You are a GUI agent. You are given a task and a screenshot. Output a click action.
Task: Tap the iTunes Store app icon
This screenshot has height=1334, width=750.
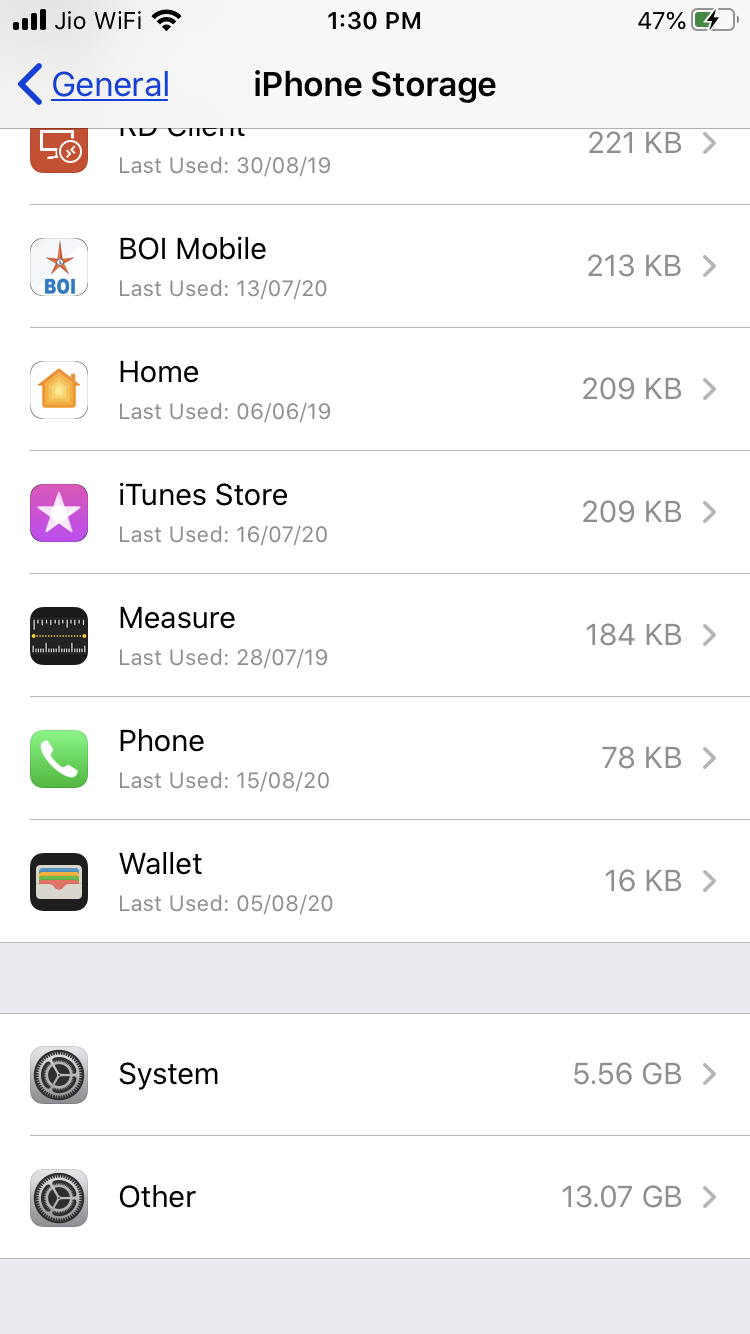[58, 513]
